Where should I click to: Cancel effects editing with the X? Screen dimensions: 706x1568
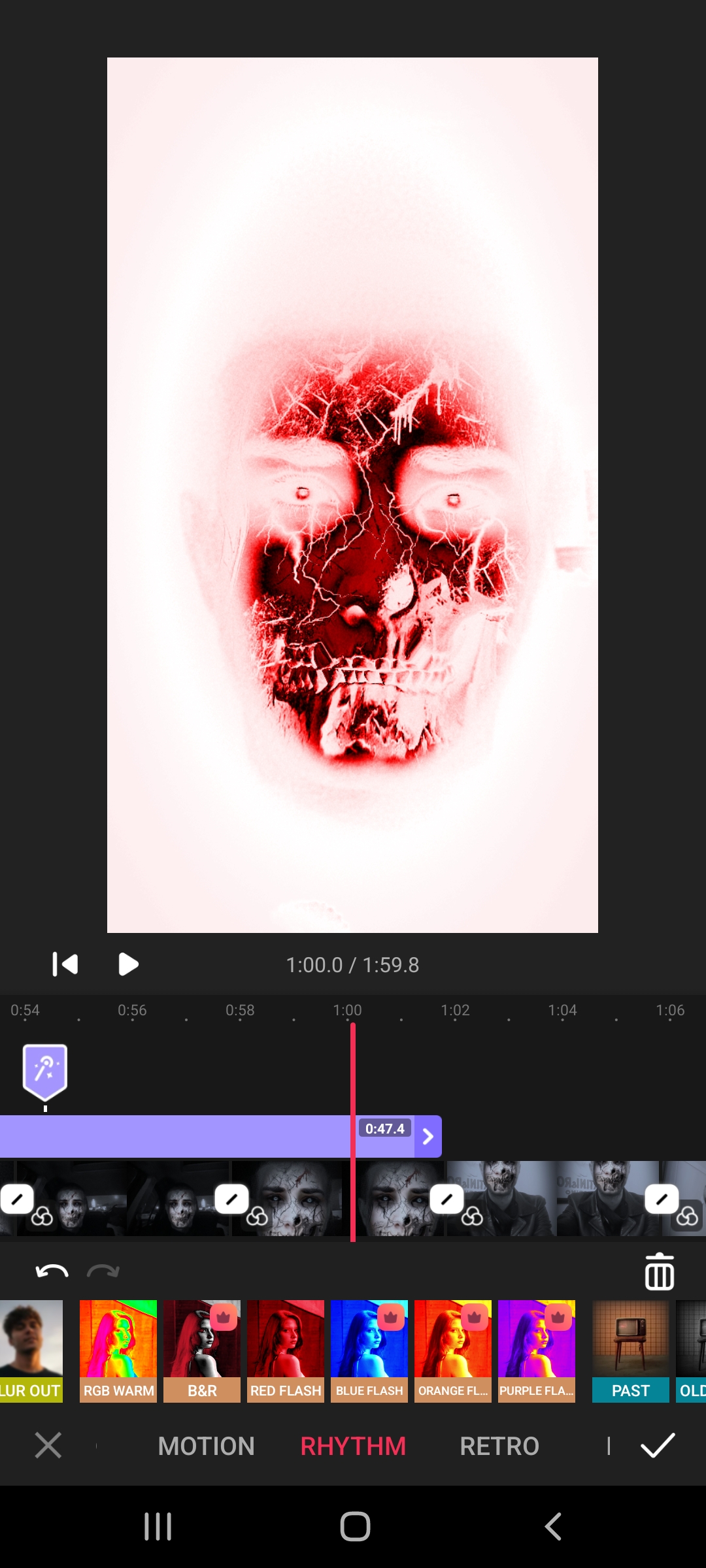(x=48, y=1445)
